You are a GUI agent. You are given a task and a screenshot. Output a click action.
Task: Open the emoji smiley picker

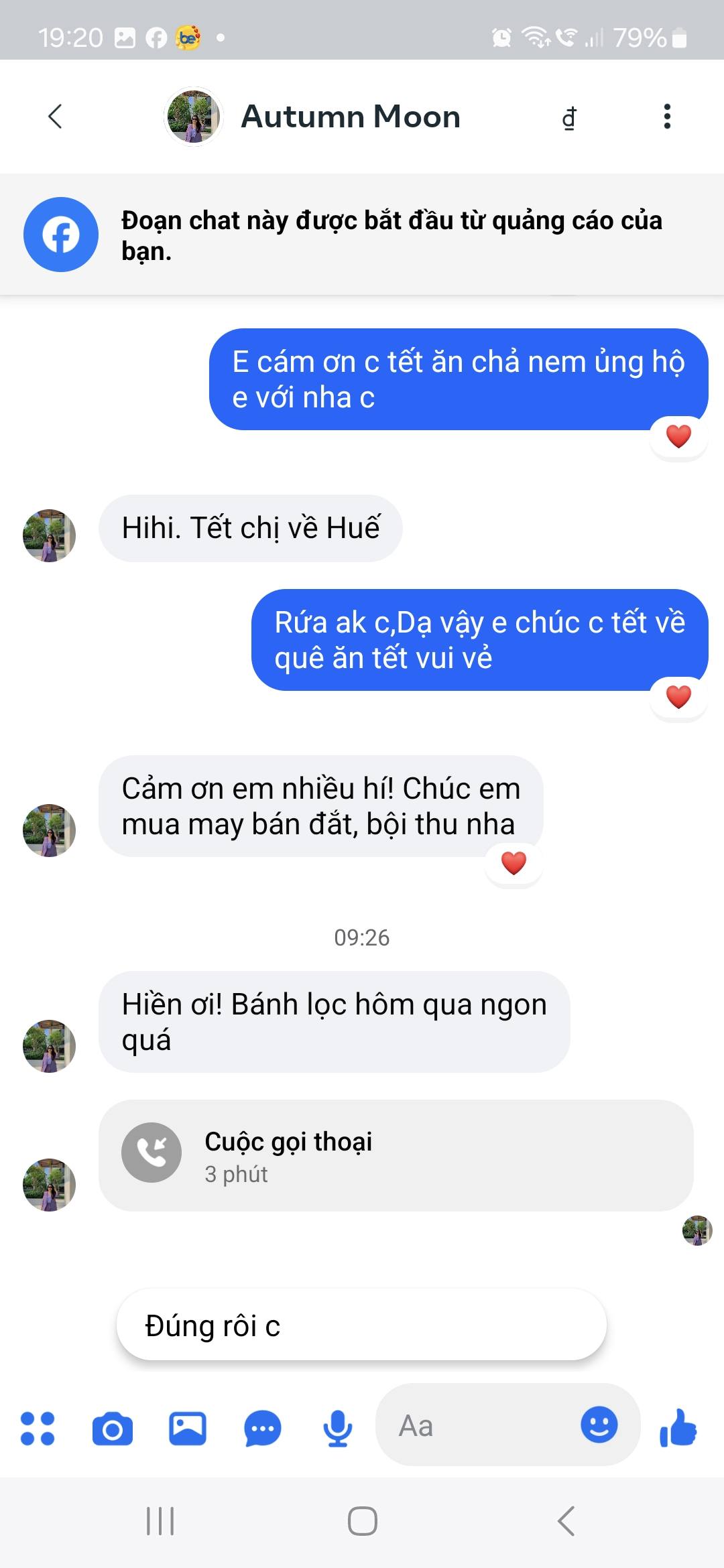(x=599, y=1424)
